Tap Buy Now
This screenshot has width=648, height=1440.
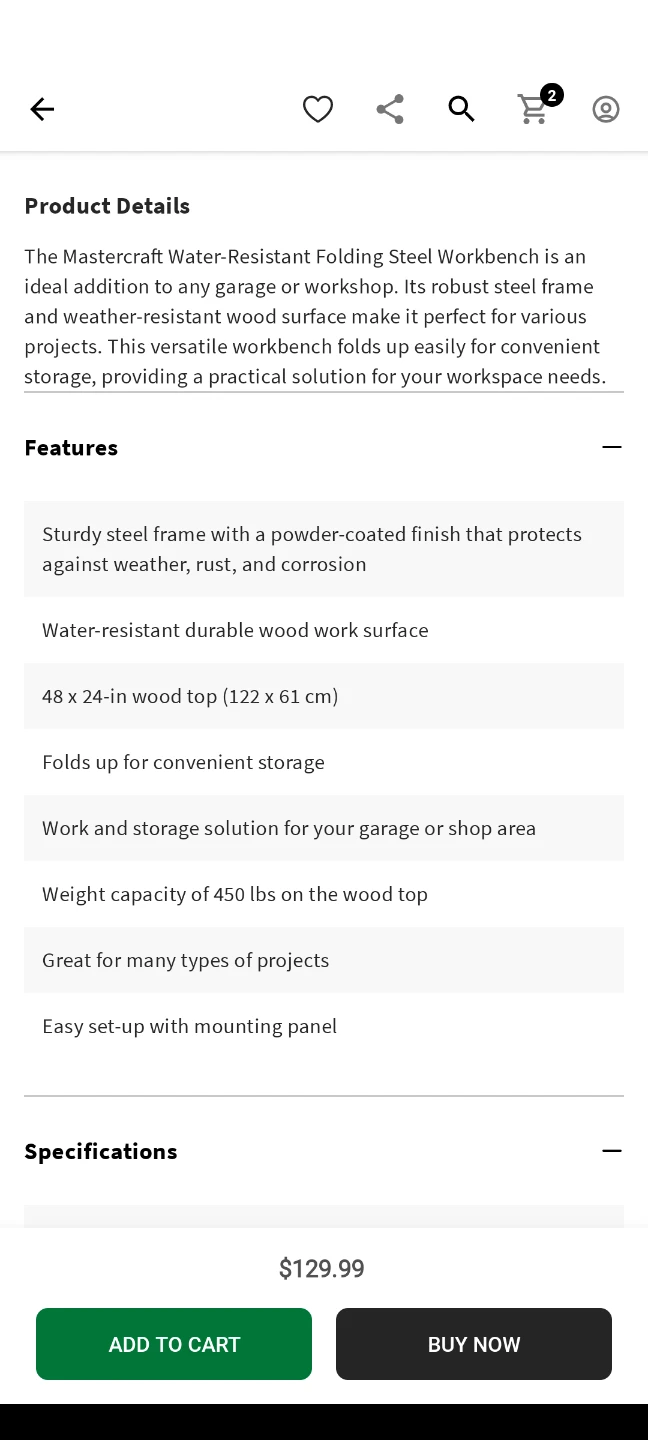(474, 1344)
